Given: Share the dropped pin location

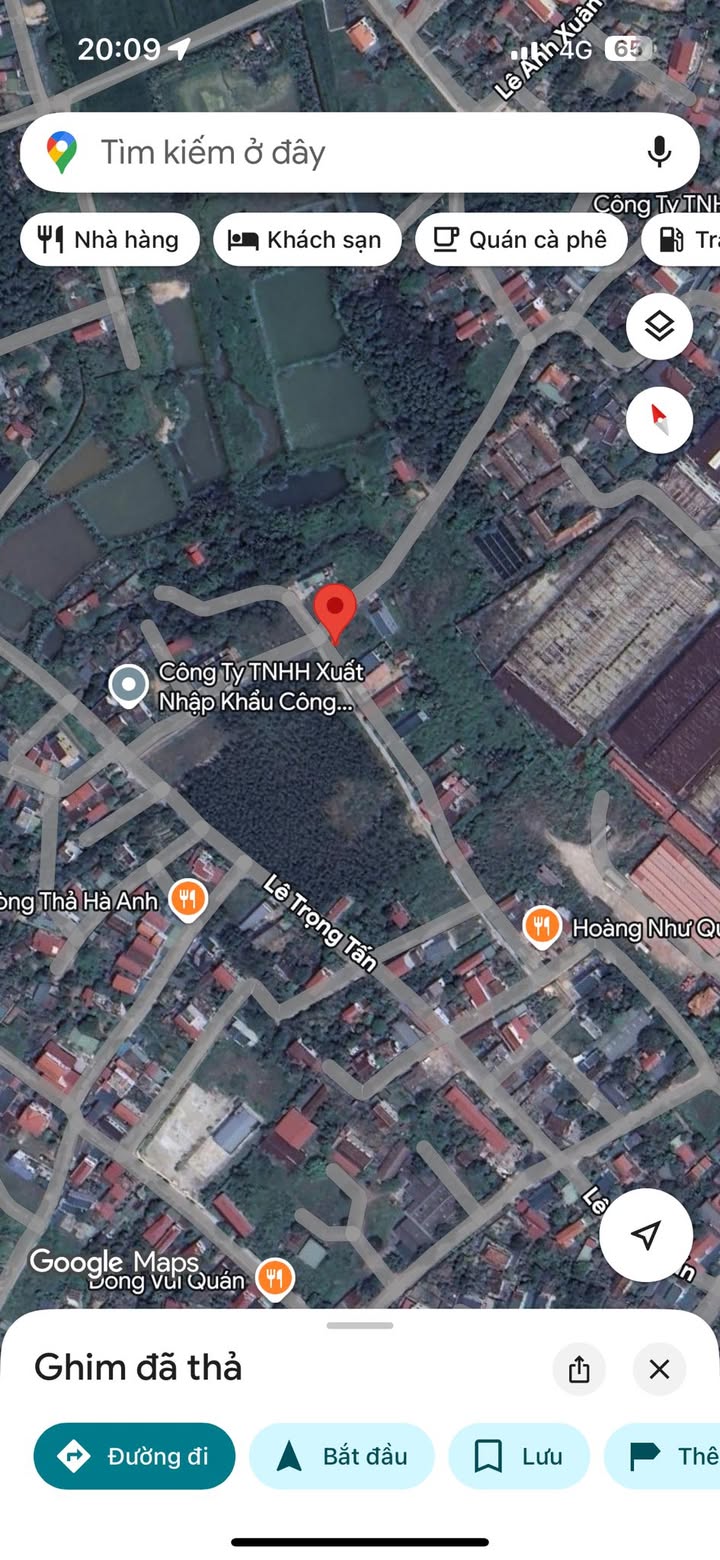Looking at the screenshot, I should pos(579,1369).
